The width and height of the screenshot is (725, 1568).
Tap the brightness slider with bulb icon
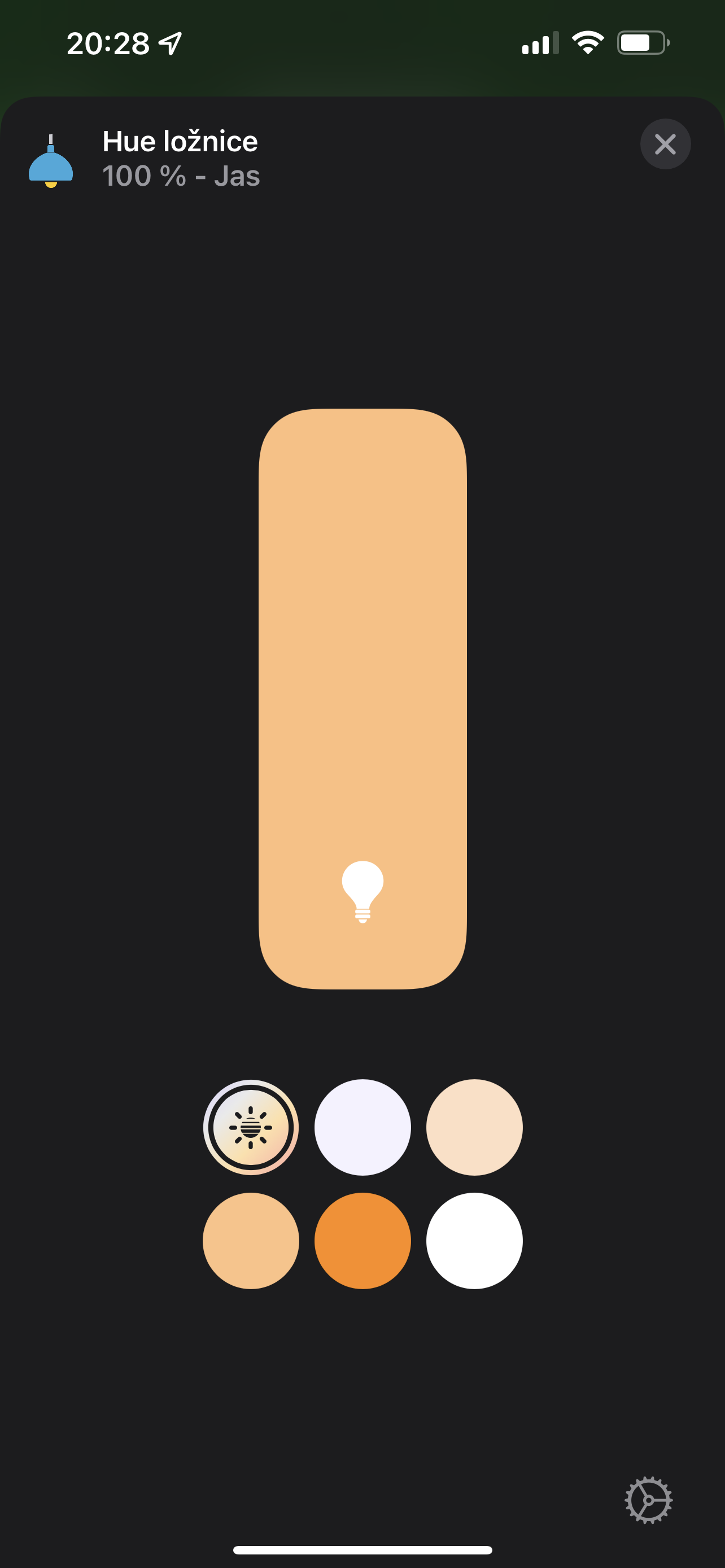click(362, 698)
